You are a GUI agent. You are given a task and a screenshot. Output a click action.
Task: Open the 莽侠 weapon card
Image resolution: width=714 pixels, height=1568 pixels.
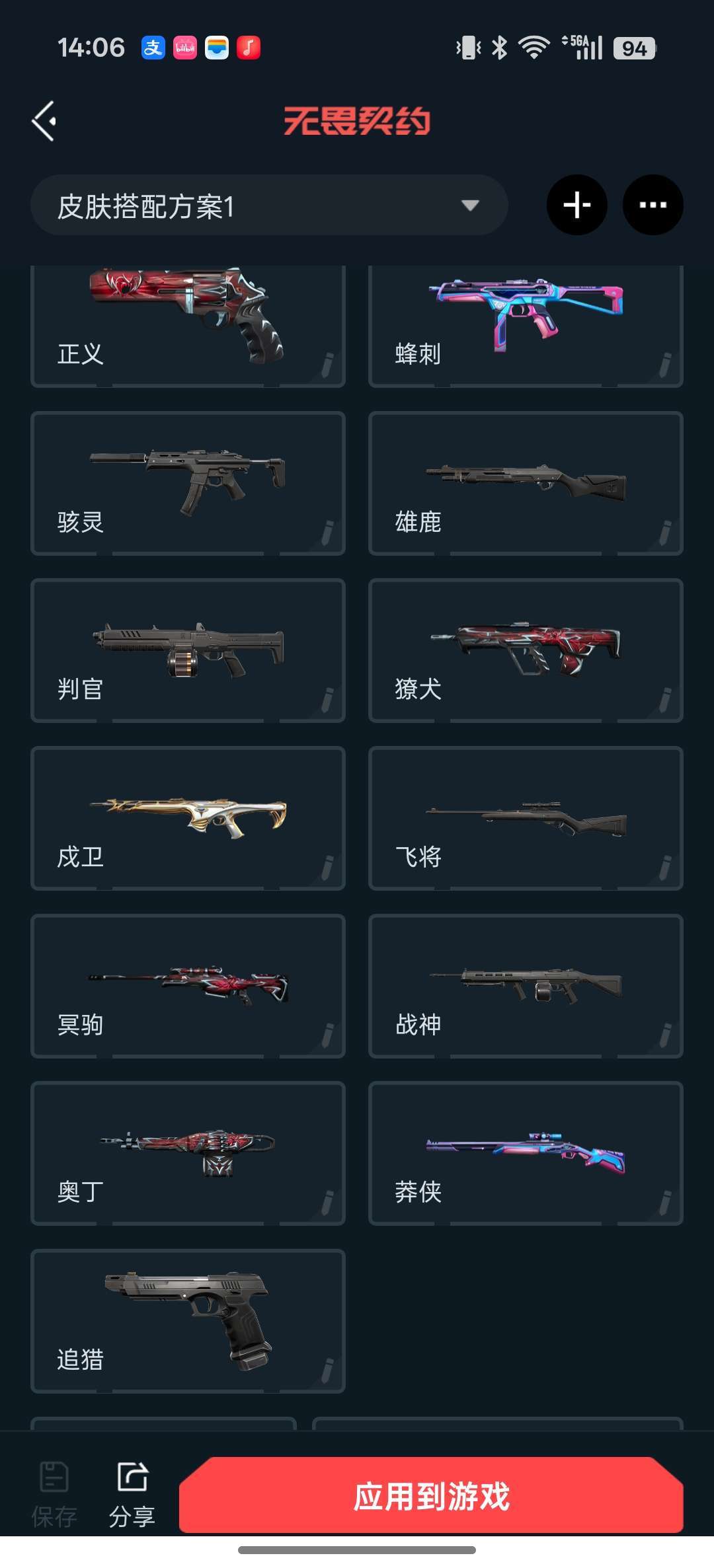(x=526, y=1154)
